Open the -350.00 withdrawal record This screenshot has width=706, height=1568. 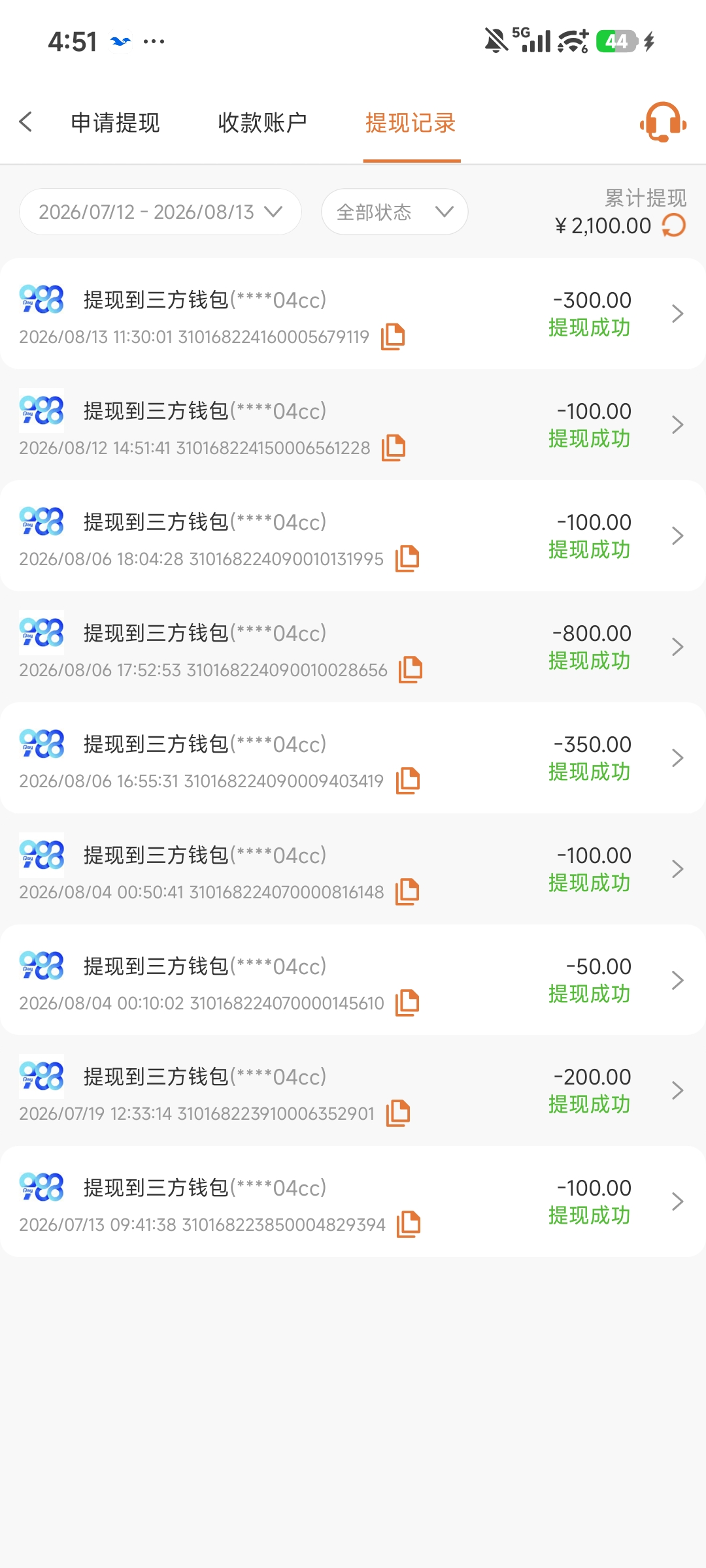click(x=353, y=758)
